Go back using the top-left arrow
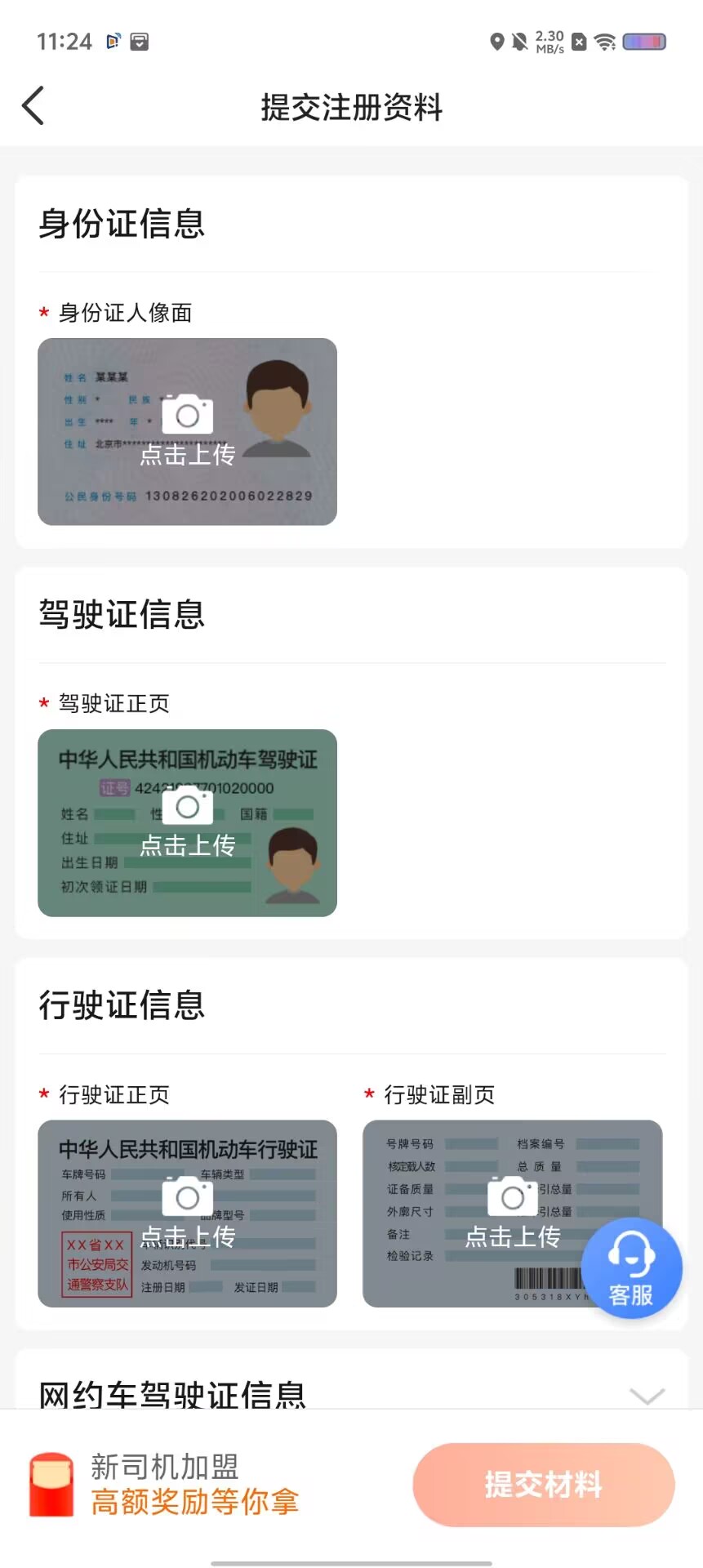This screenshot has height=1568, width=703. coord(33,106)
